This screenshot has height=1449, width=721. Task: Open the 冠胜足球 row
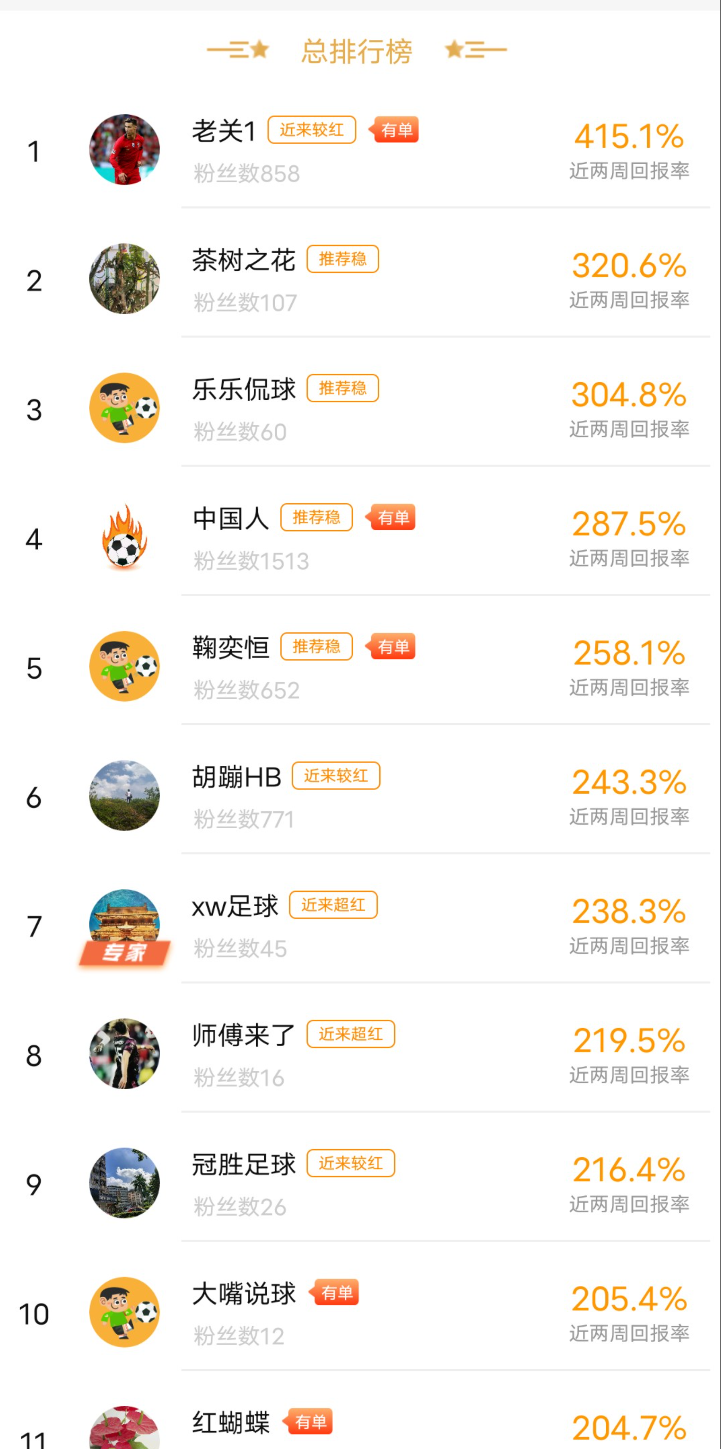[360, 1182]
